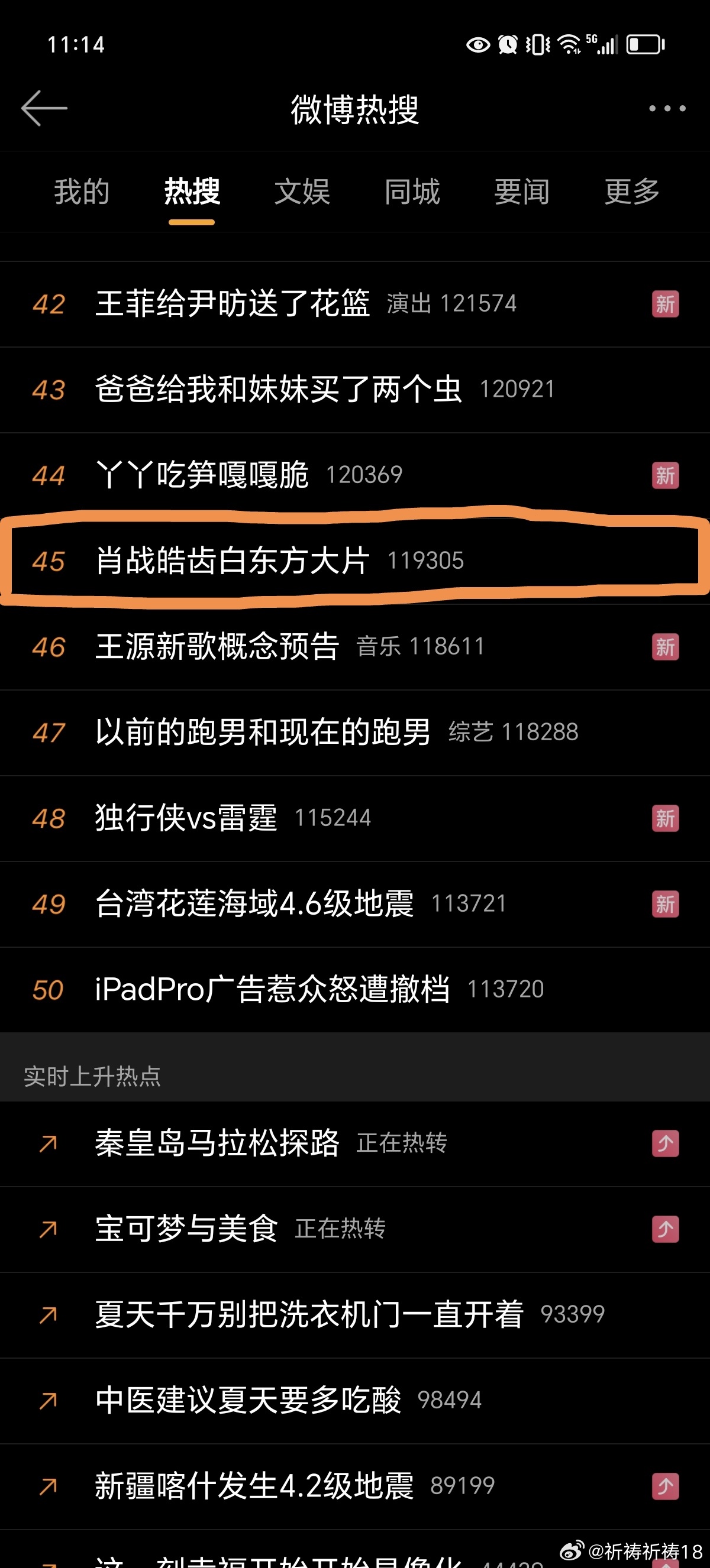Select the 同城 tab
Image resolution: width=710 pixels, height=1568 pixels.
click(412, 192)
